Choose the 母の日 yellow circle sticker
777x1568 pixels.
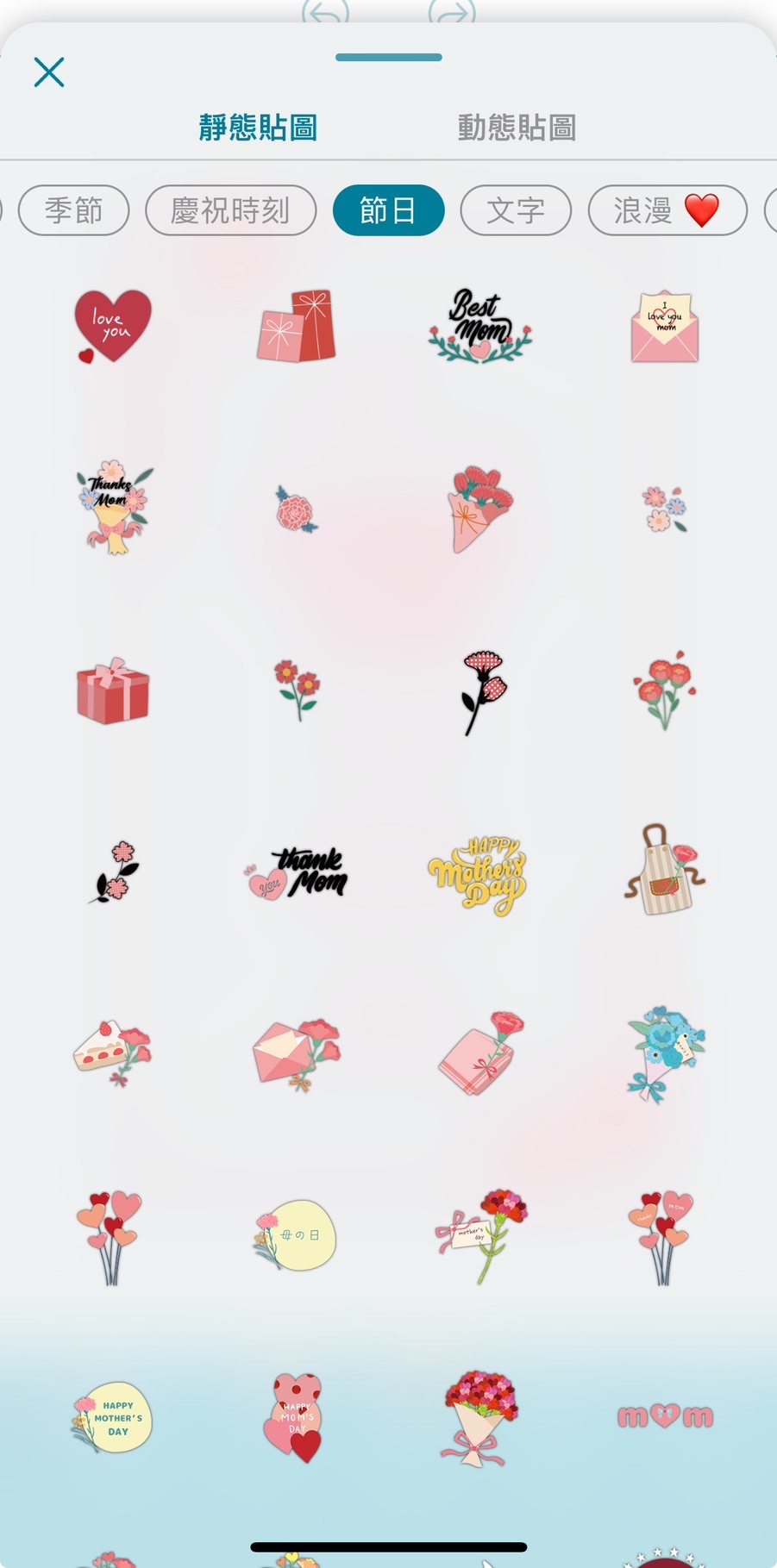pos(296,1235)
